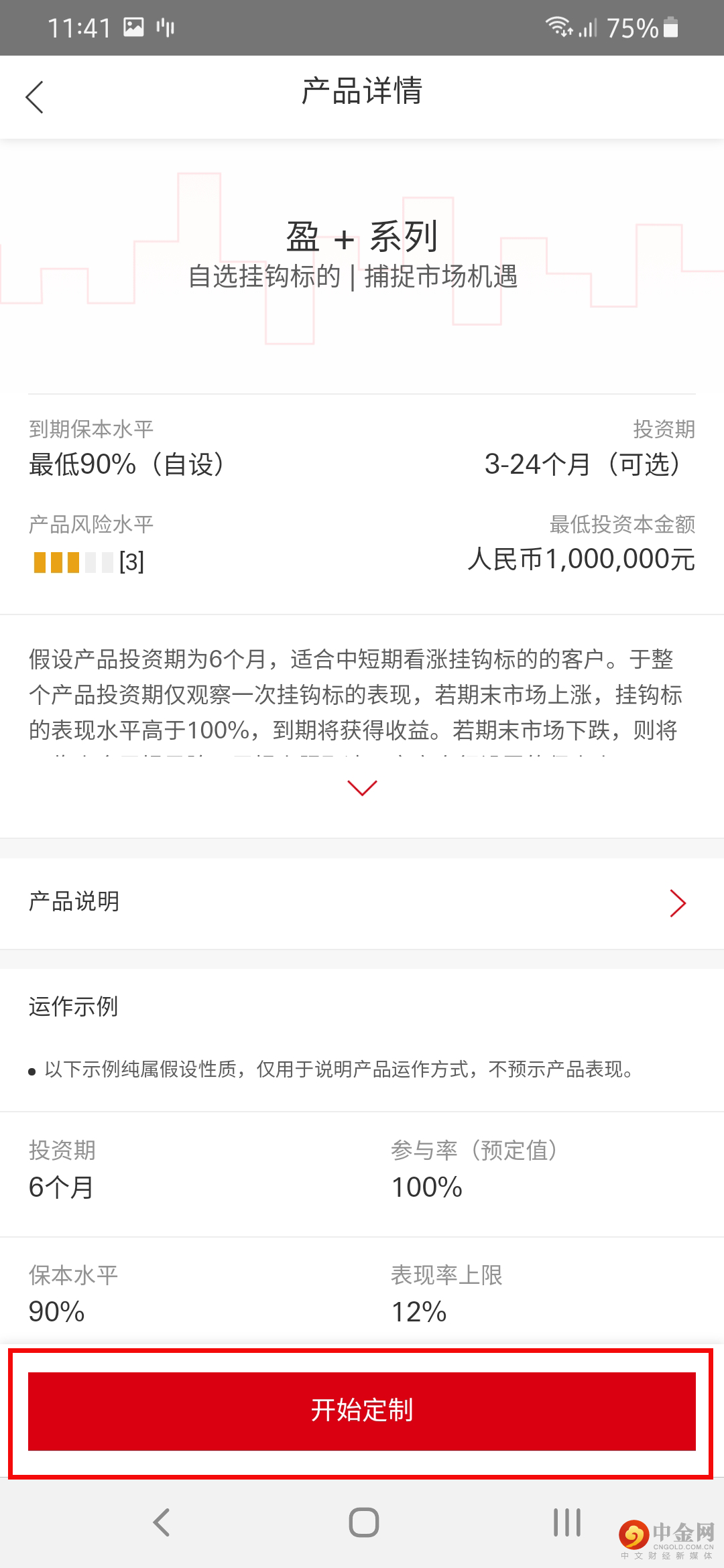Open the system recent apps view

click(566, 1522)
